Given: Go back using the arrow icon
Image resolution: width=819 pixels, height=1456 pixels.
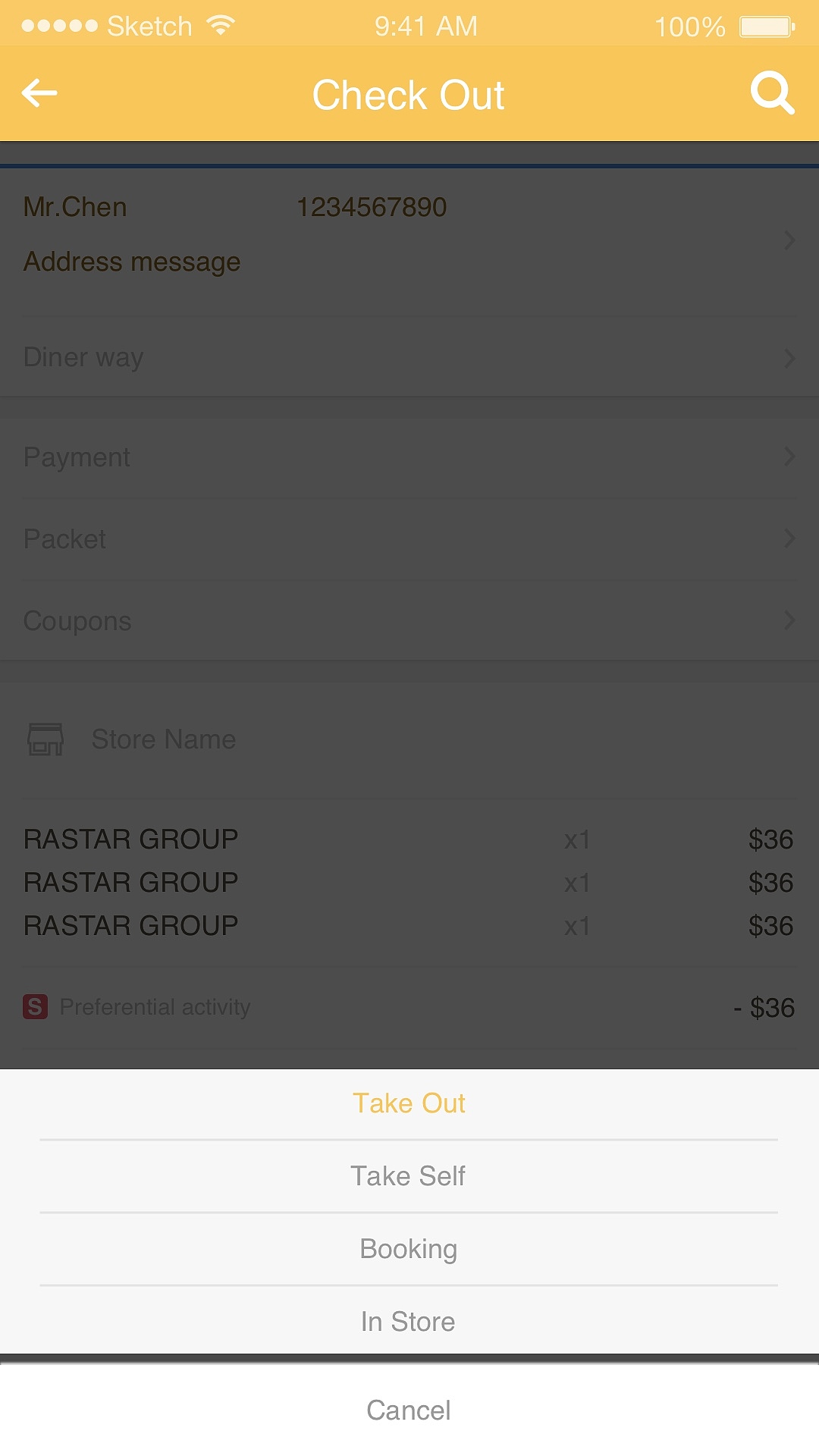Looking at the screenshot, I should coord(39,93).
